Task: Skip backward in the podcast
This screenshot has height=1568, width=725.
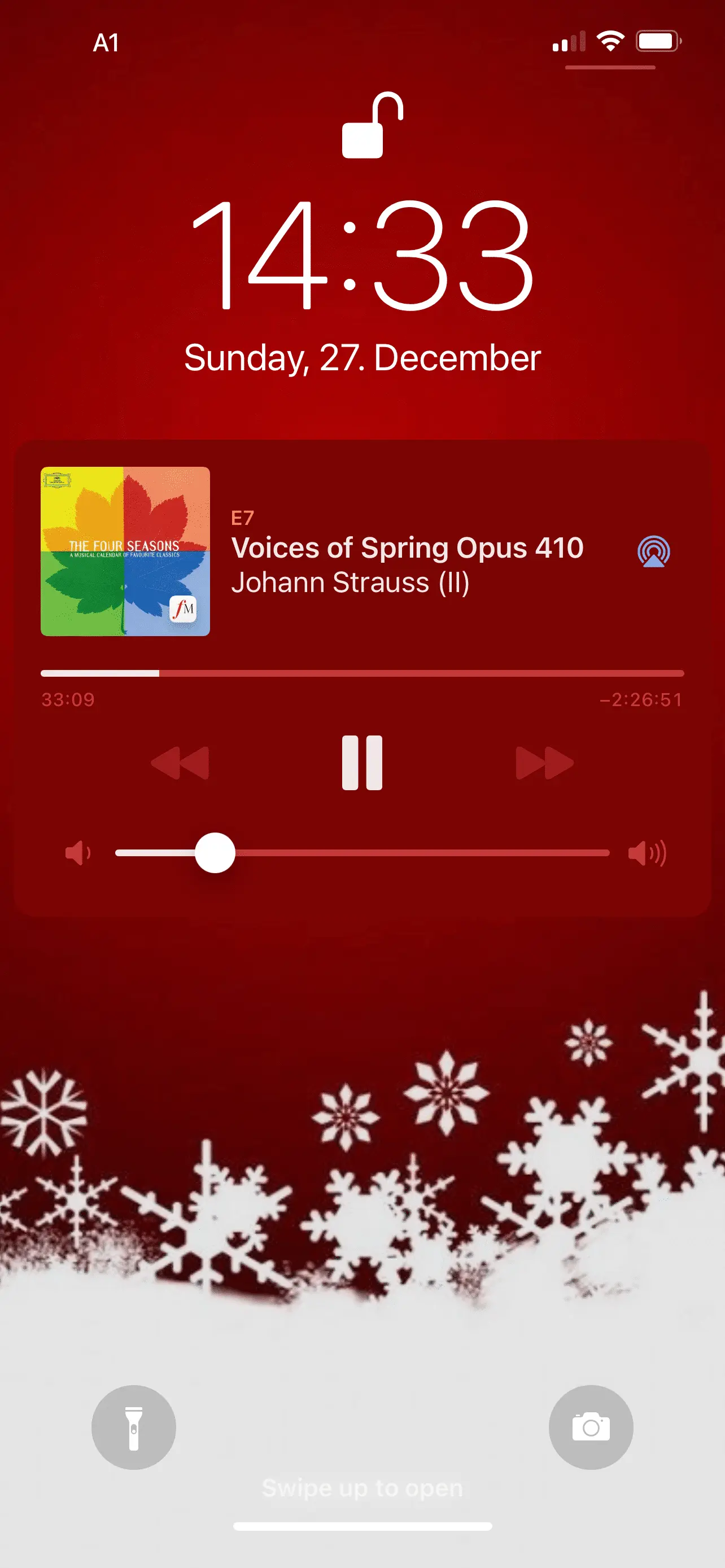Action: [x=180, y=762]
